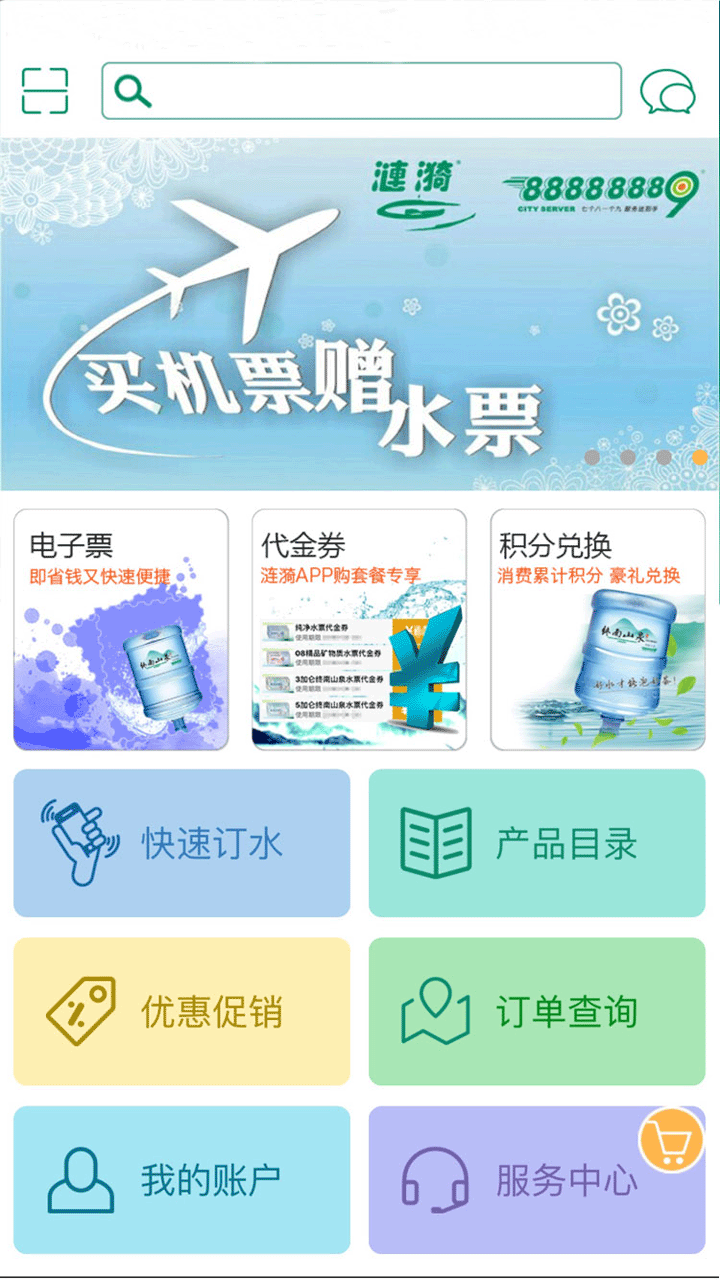This screenshot has height=1280, width=720.
Task: Go to 我的账户 account
Action: click(182, 1180)
